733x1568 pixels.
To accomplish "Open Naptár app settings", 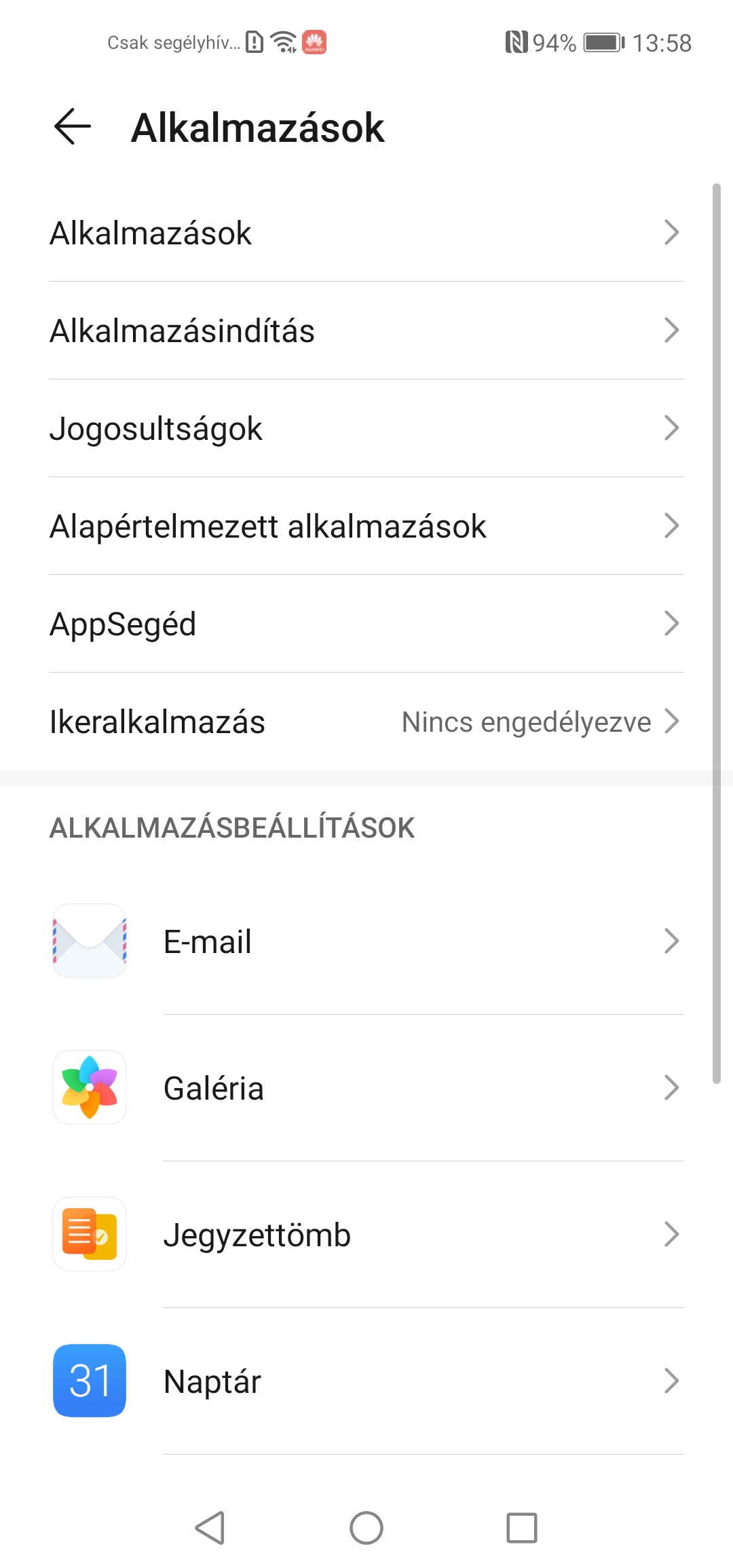I will click(366, 1381).
